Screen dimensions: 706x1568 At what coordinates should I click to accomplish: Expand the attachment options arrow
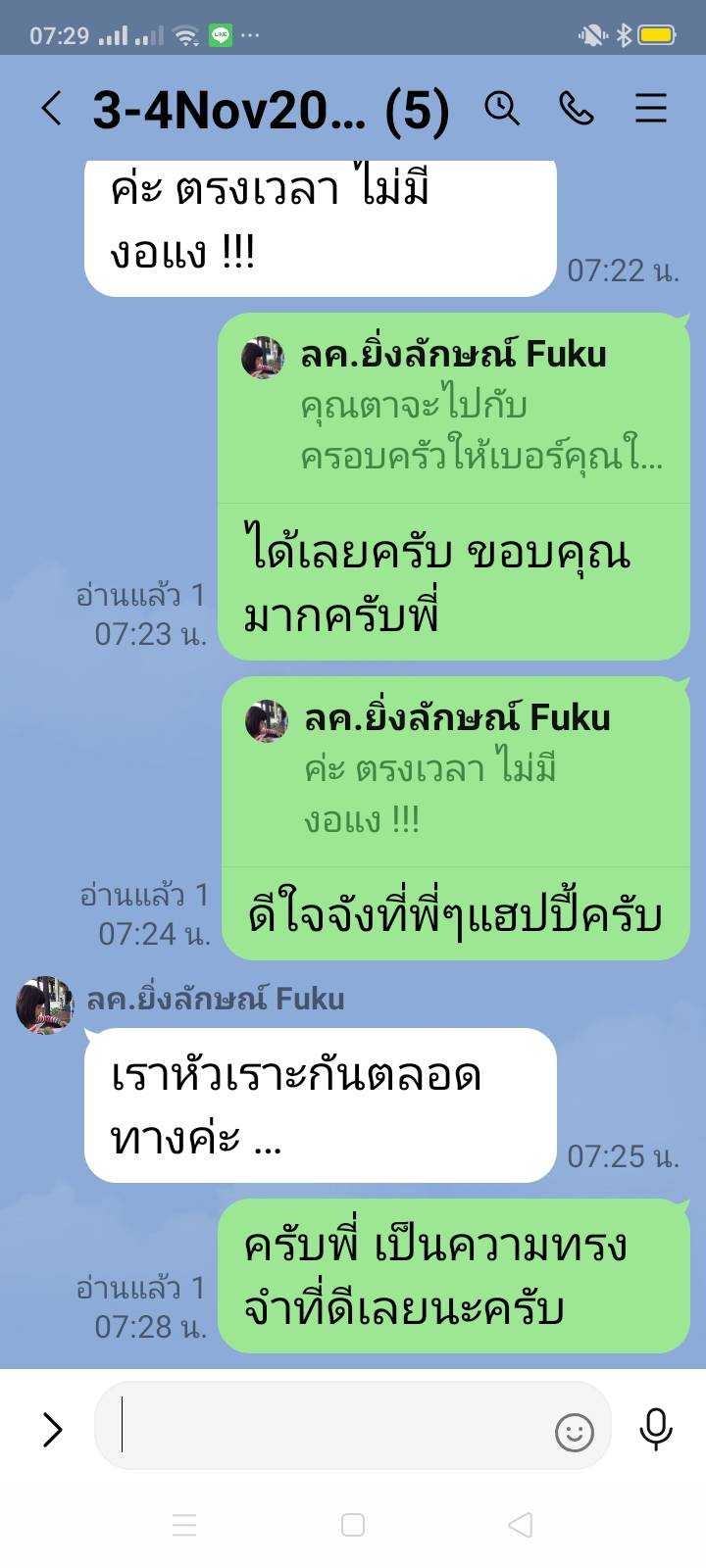click(x=52, y=1430)
